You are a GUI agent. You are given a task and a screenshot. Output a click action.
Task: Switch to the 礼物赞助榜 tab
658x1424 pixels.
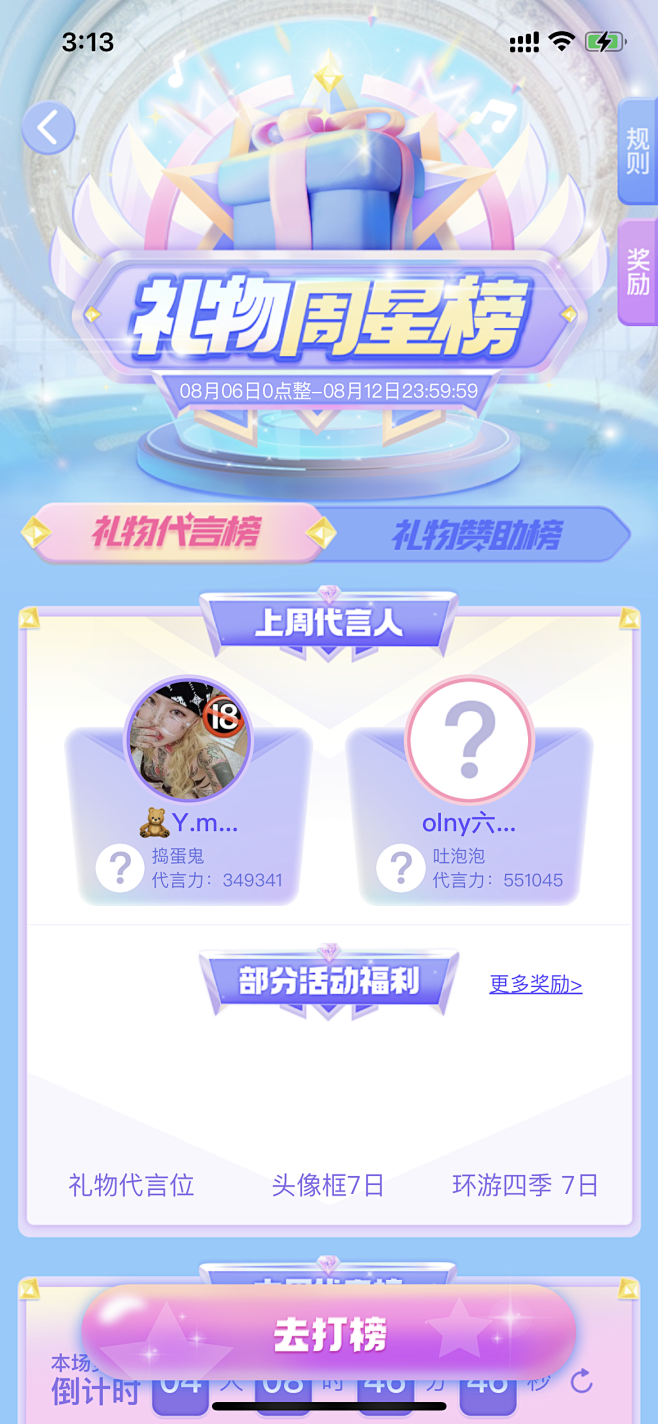point(476,535)
